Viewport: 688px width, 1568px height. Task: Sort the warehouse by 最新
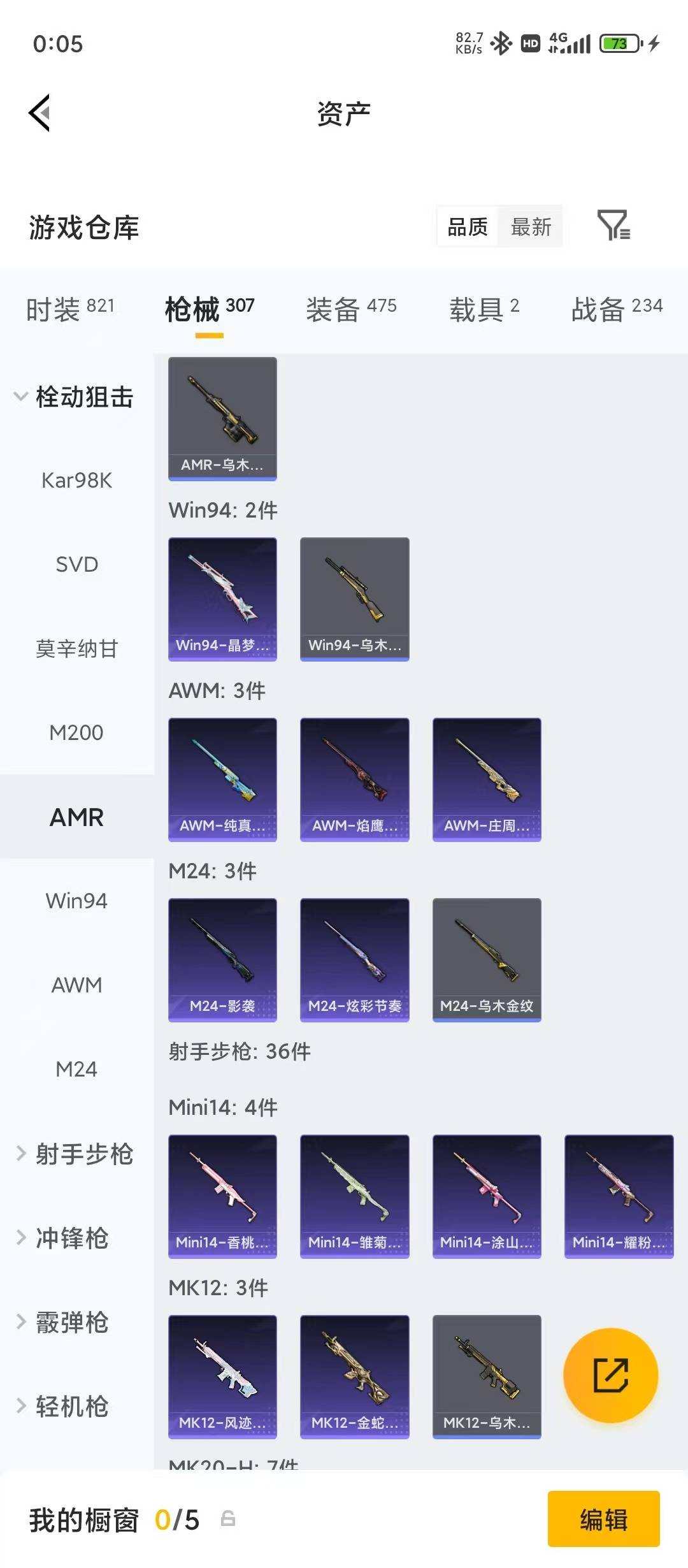coord(531,227)
